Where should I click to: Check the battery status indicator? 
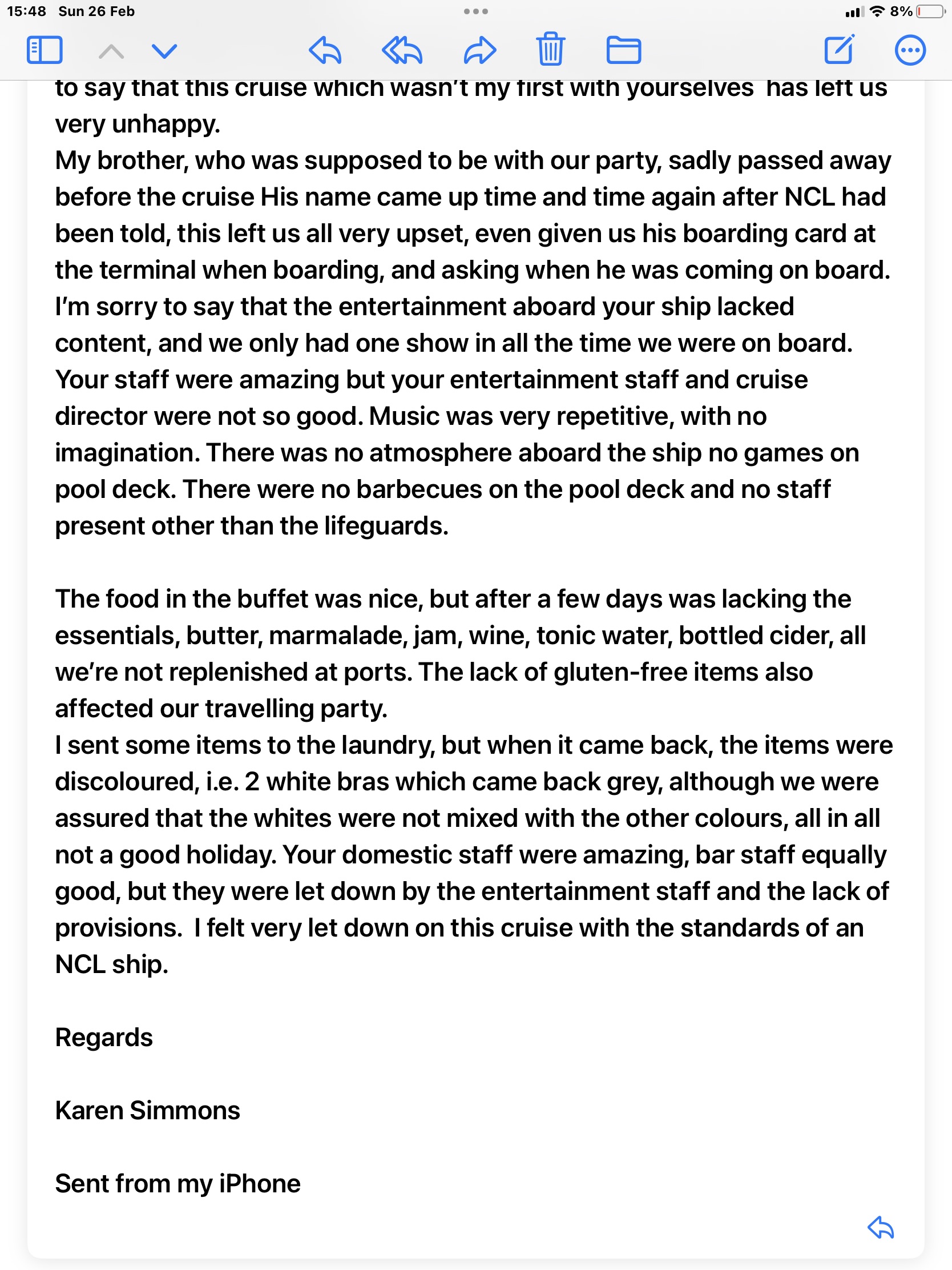point(931,10)
